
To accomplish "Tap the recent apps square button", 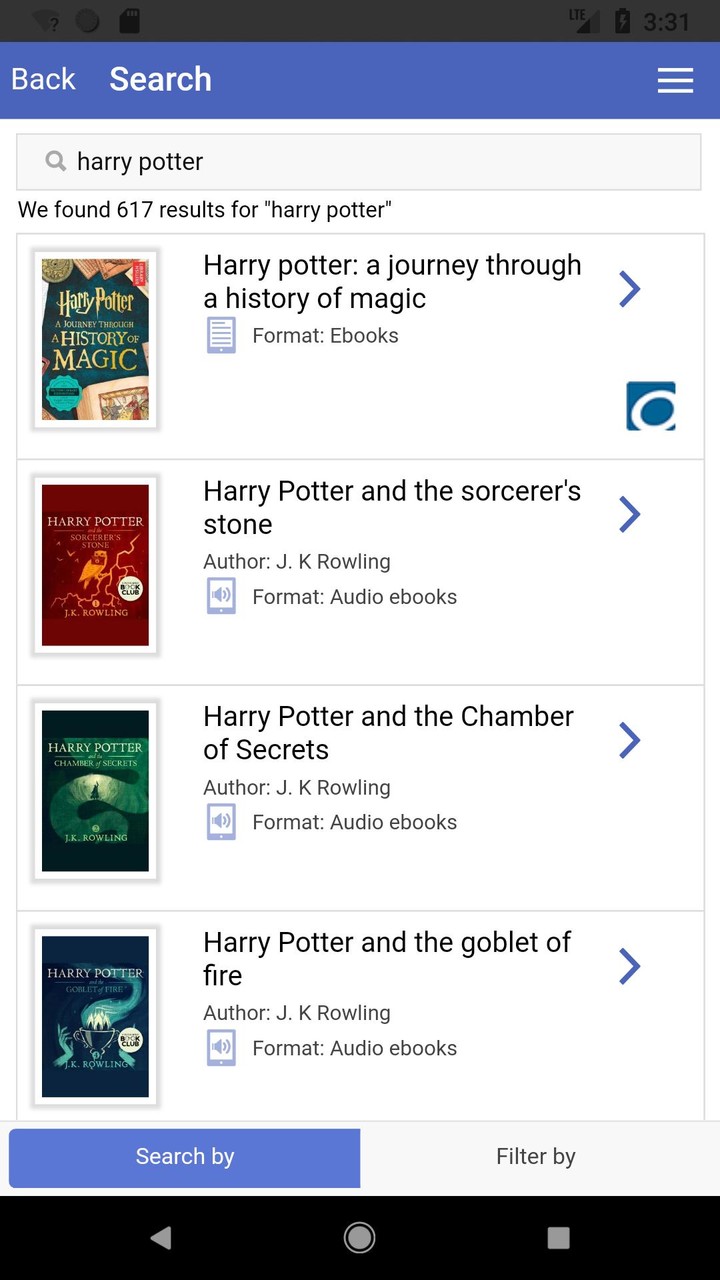I will (558, 1237).
